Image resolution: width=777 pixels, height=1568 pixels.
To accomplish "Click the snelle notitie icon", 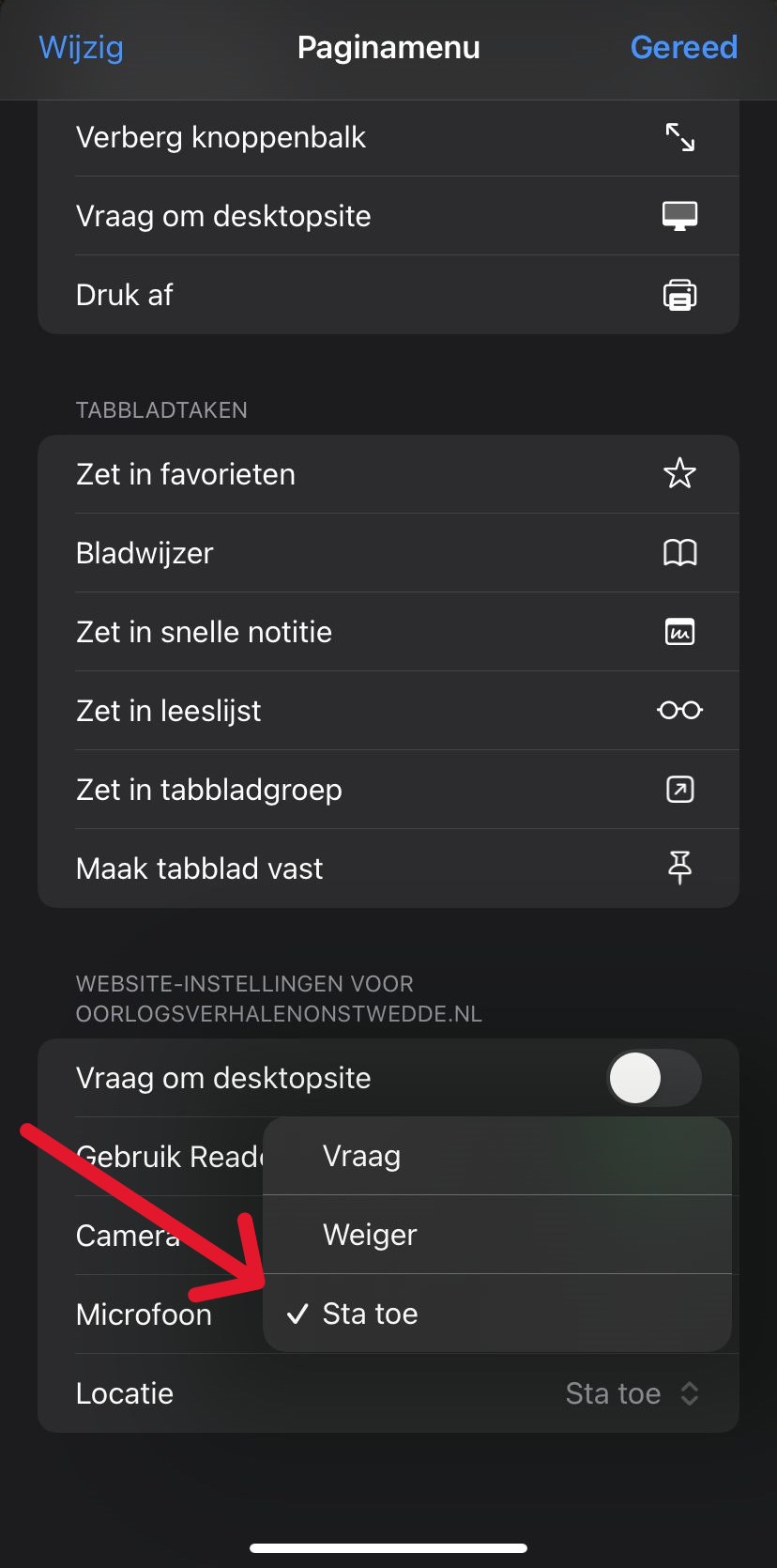I will [679, 631].
